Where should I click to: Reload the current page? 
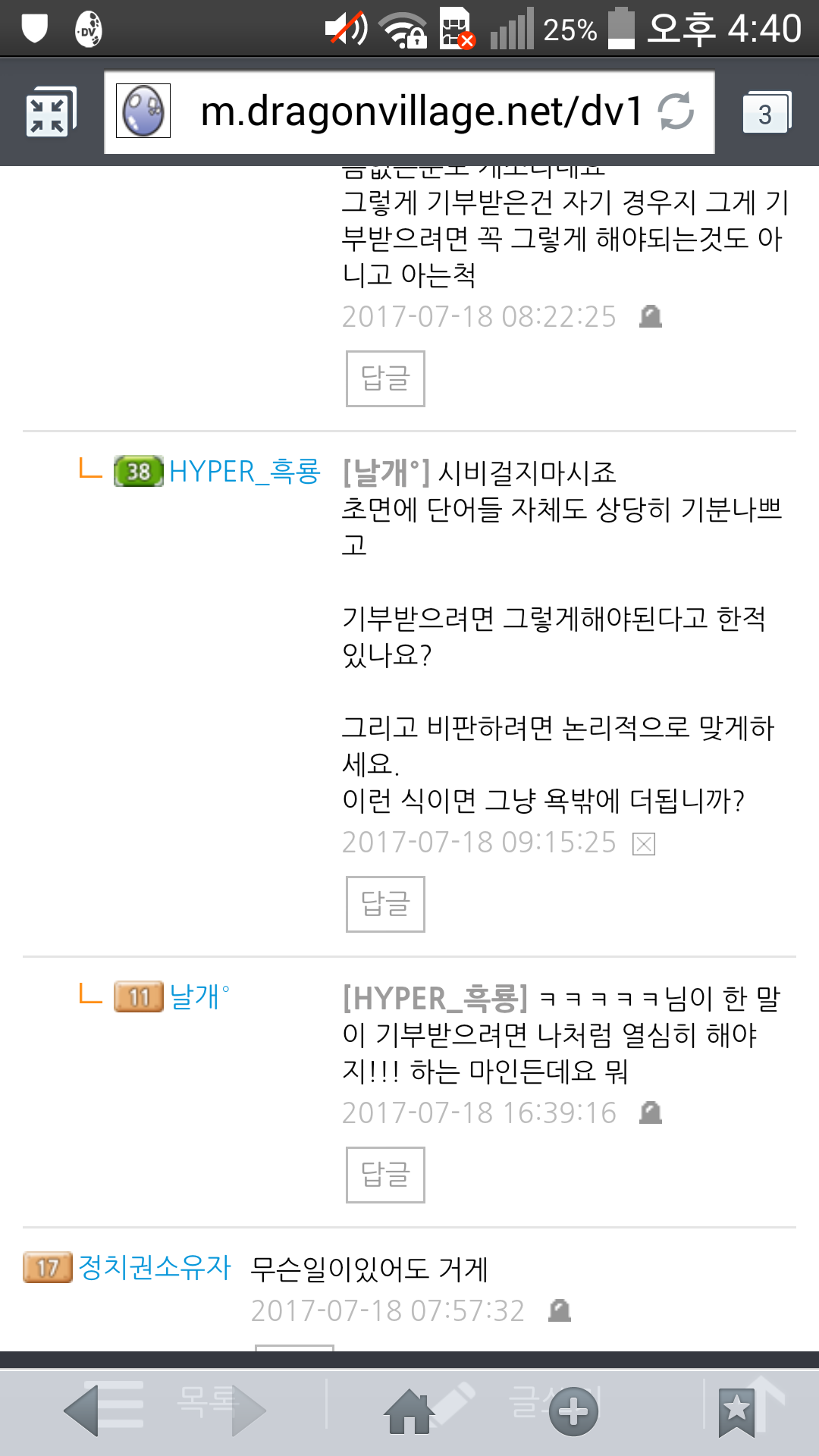coord(675,111)
